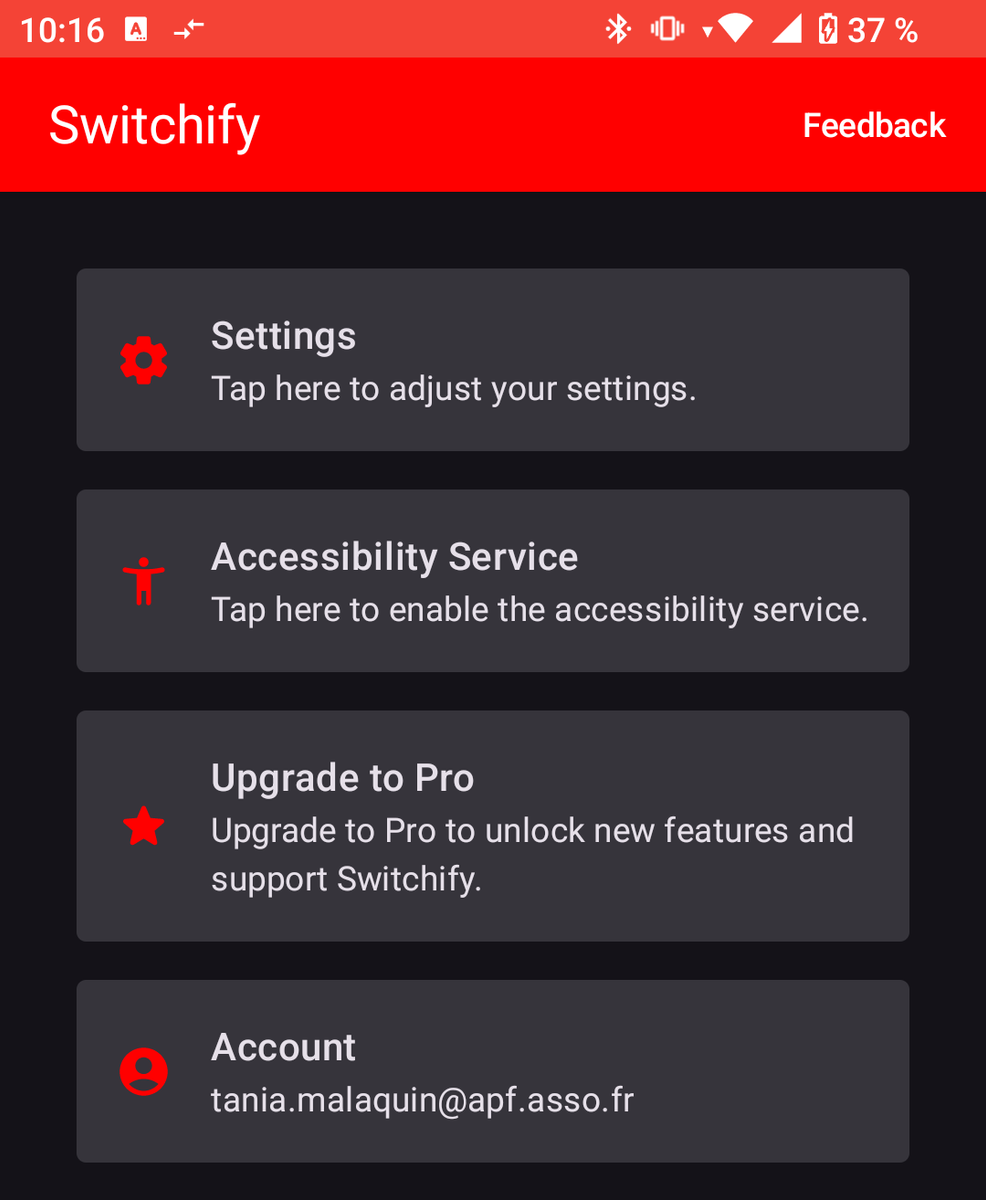Viewport: 986px width, 1200px height.
Task: Select Upgrade to Pro
Action: pyautogui.click(x=492, y=826)
